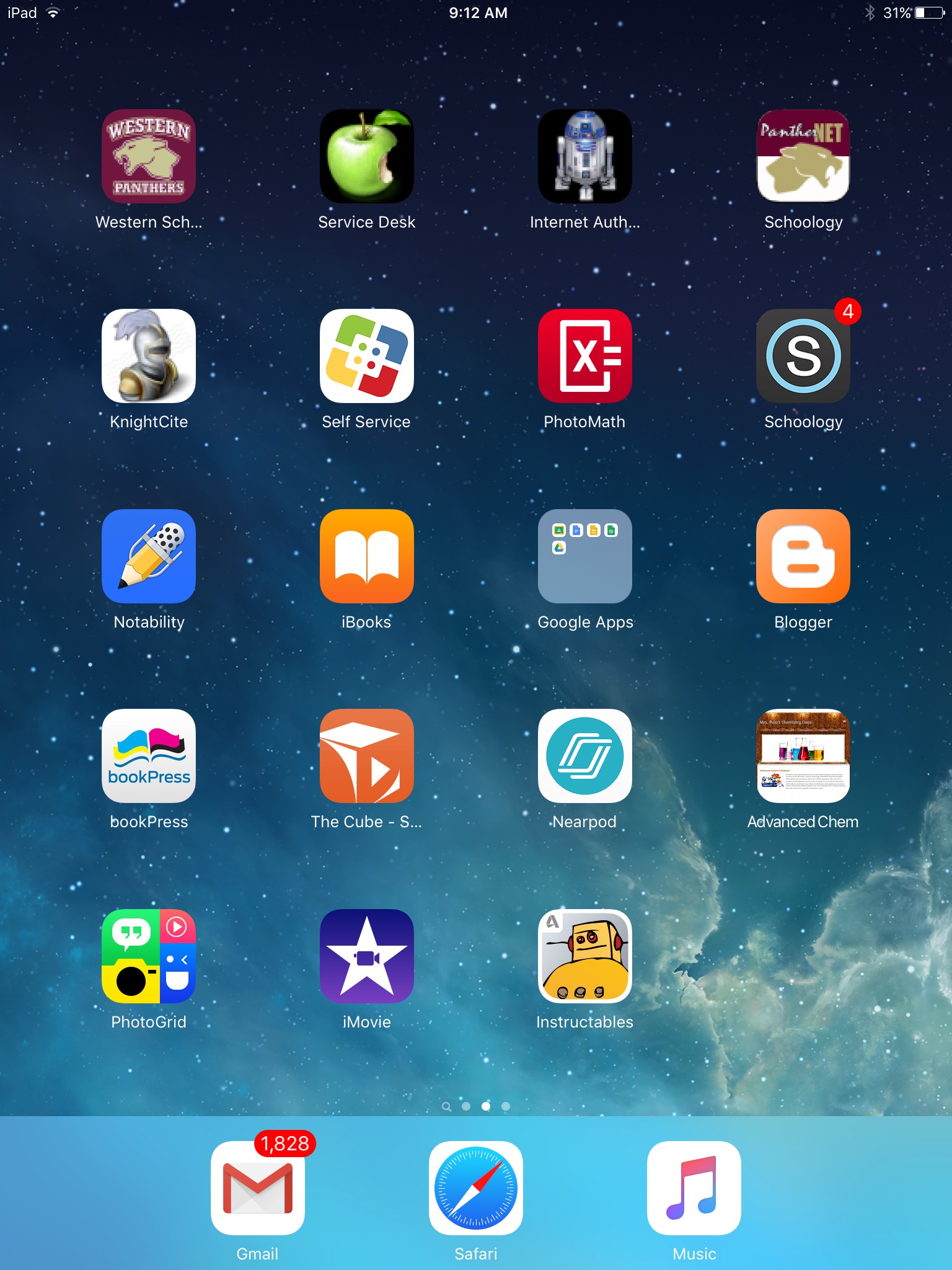The height and width of the screenshot is (1270, 952).
Task: Launch The Cube app
Action: [367, 756]
